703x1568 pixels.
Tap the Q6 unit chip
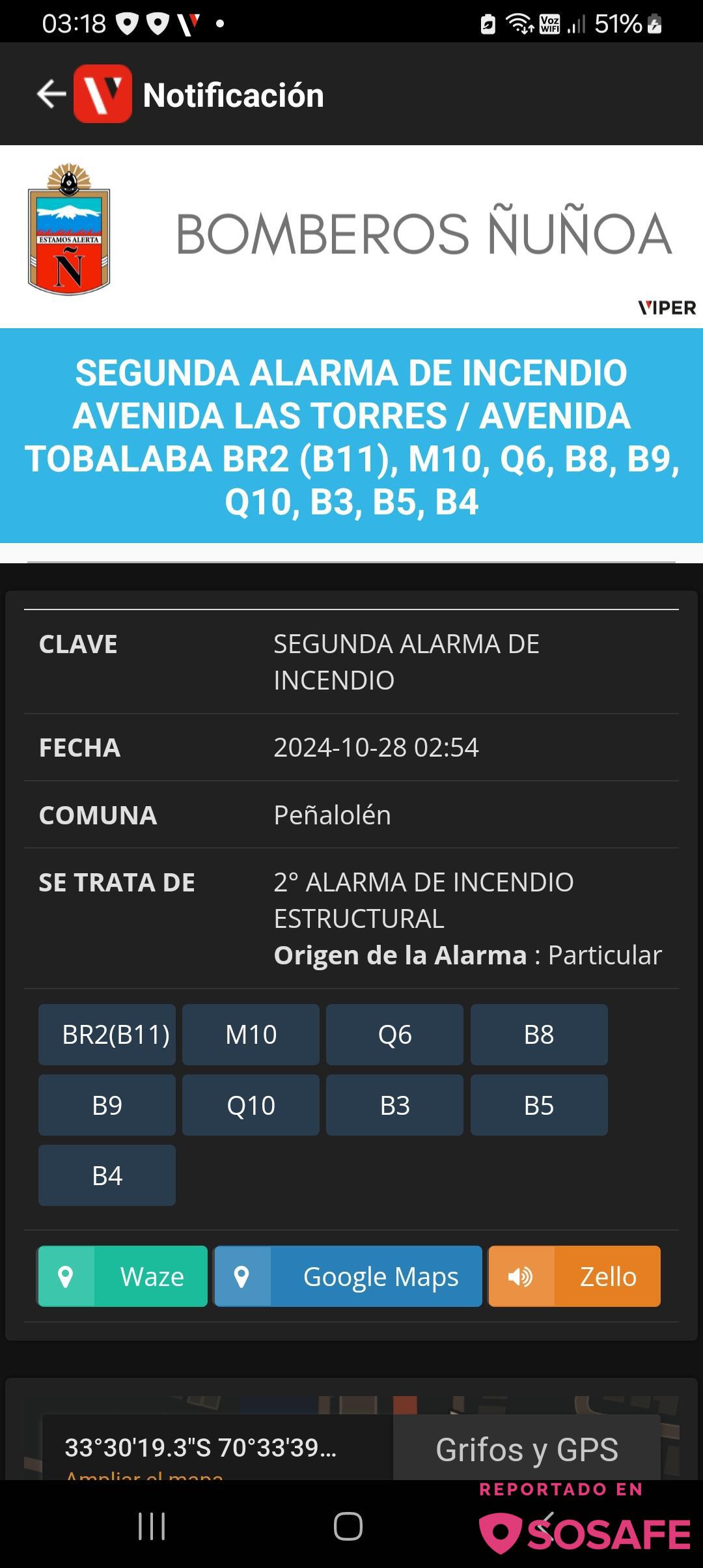point(394,1035)
